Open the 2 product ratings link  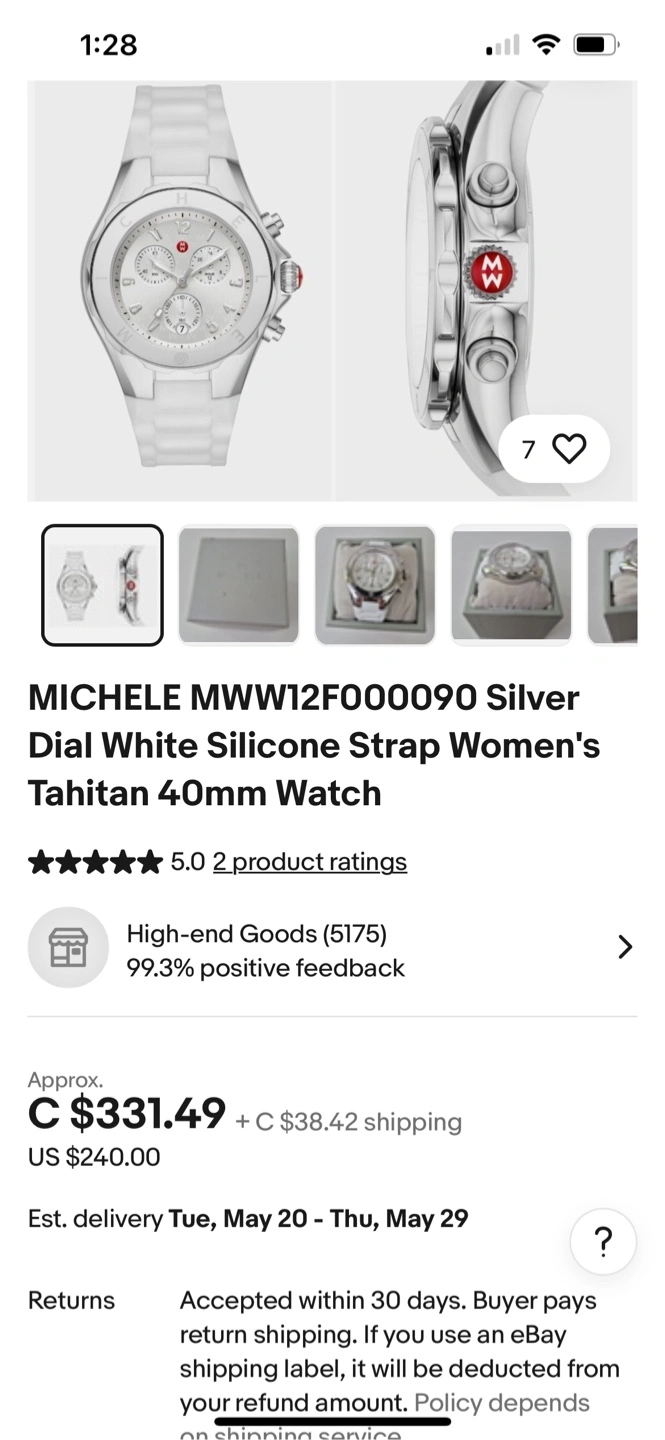pos(309,862)
